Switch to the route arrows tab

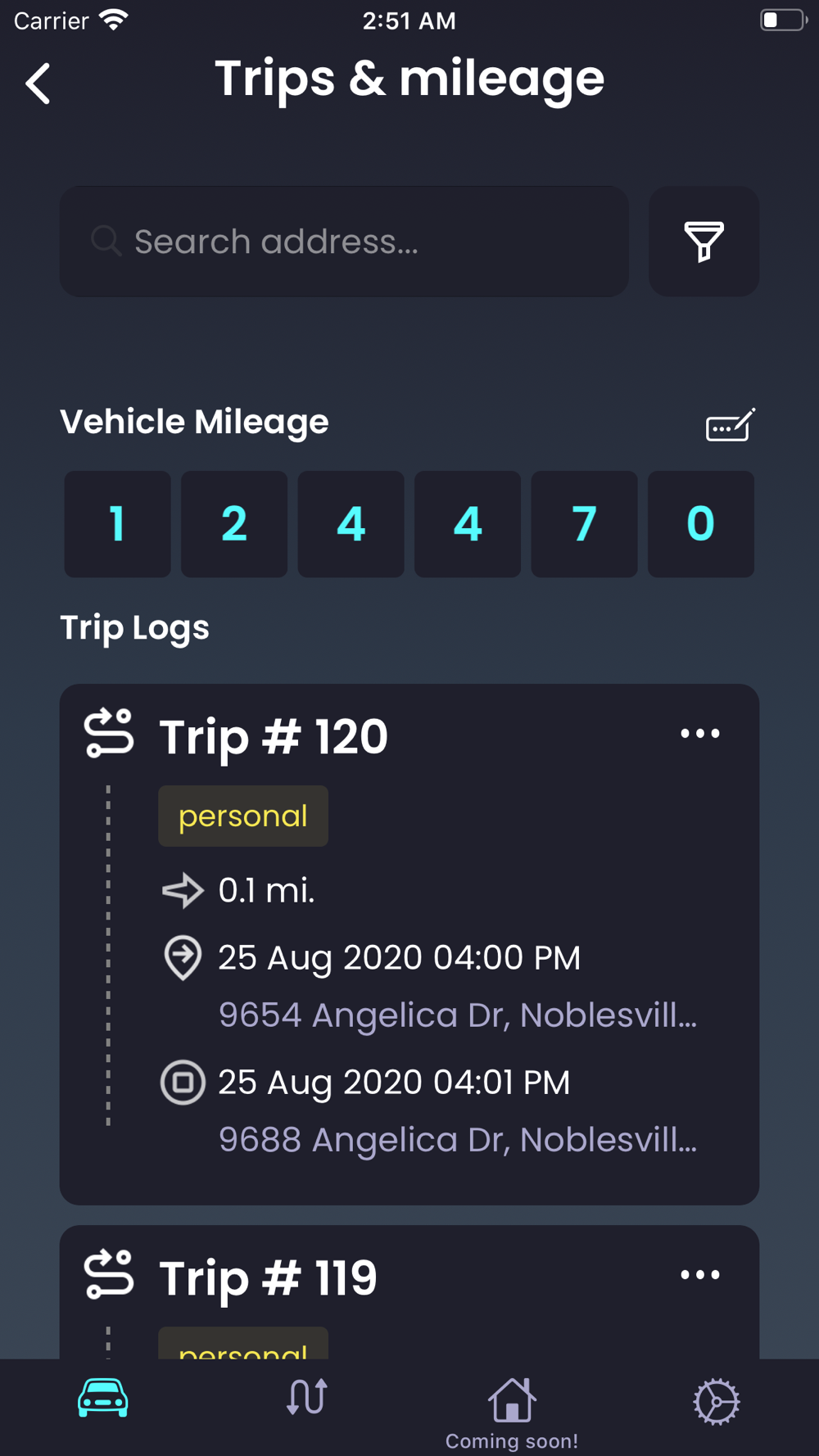coord(307,1398)
